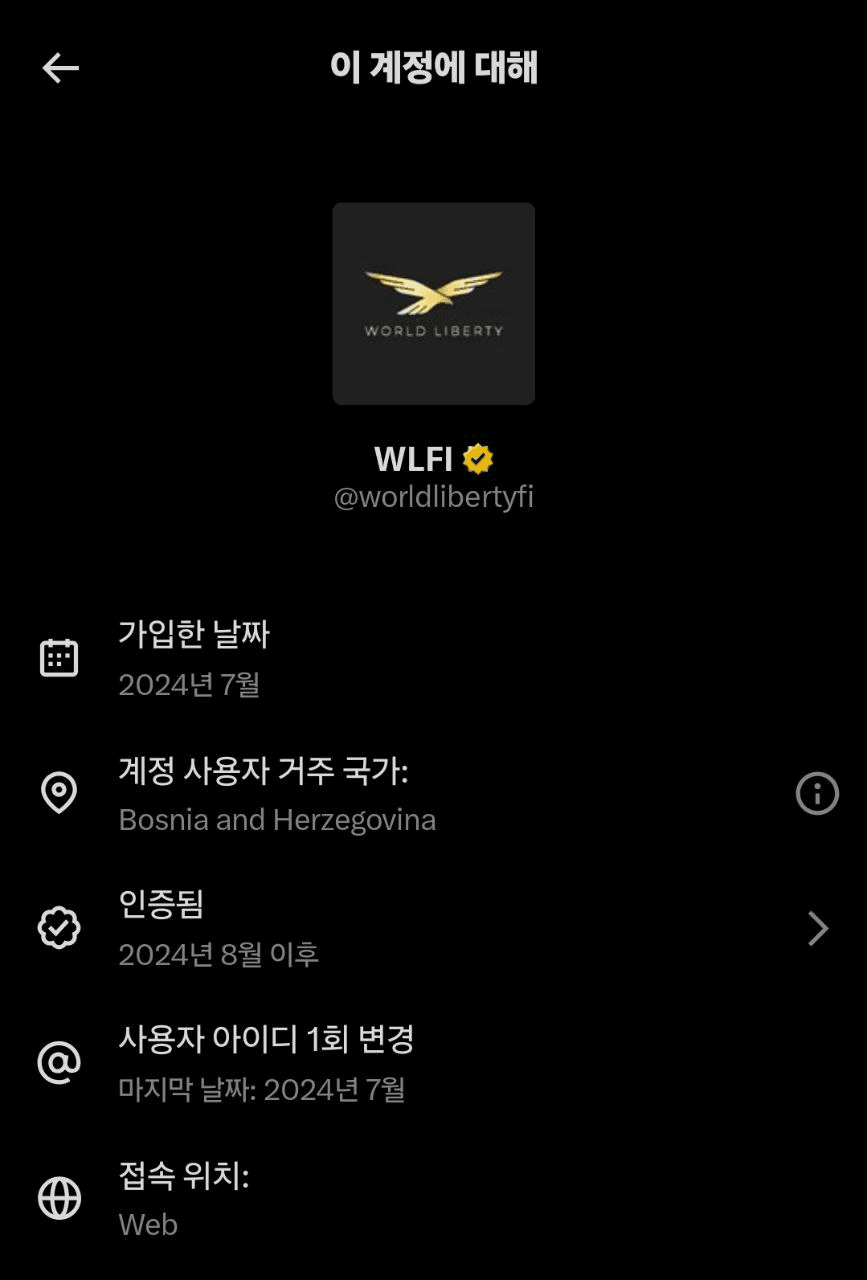This screenshot has height=1280, width=867.
Task: Open the 인증됨 verification details row
Action: click(x=433, y=929)
